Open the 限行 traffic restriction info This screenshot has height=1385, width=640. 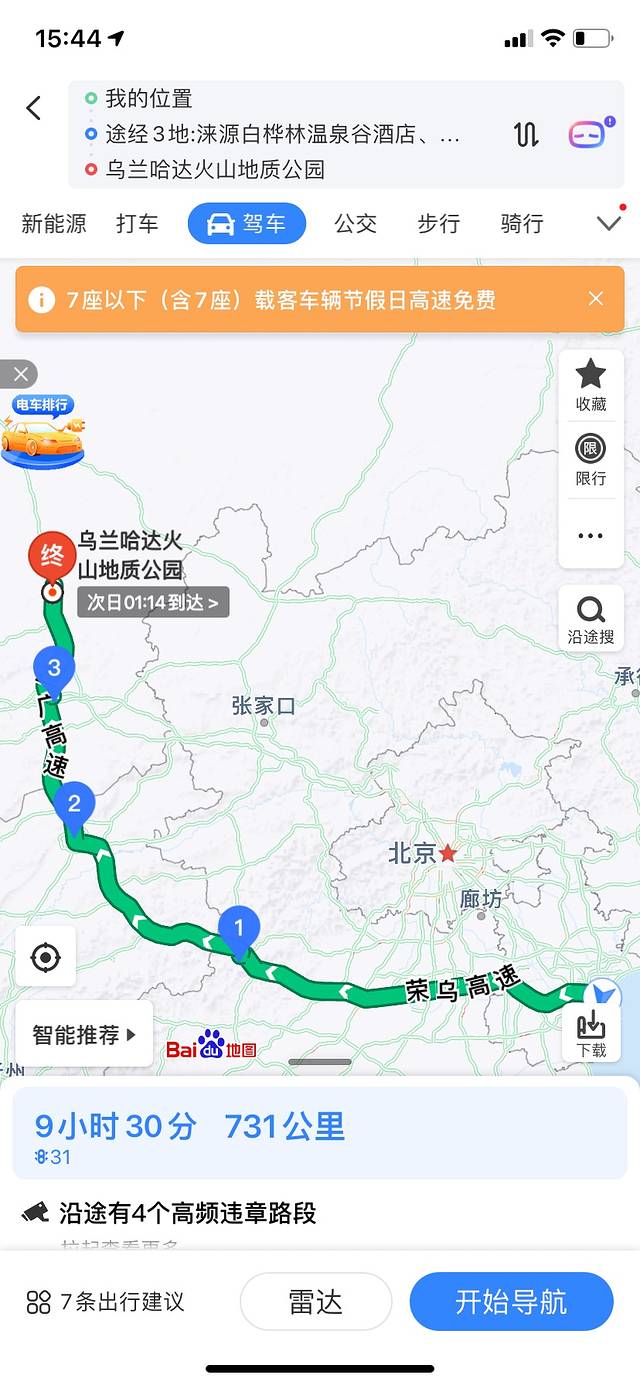591,459
